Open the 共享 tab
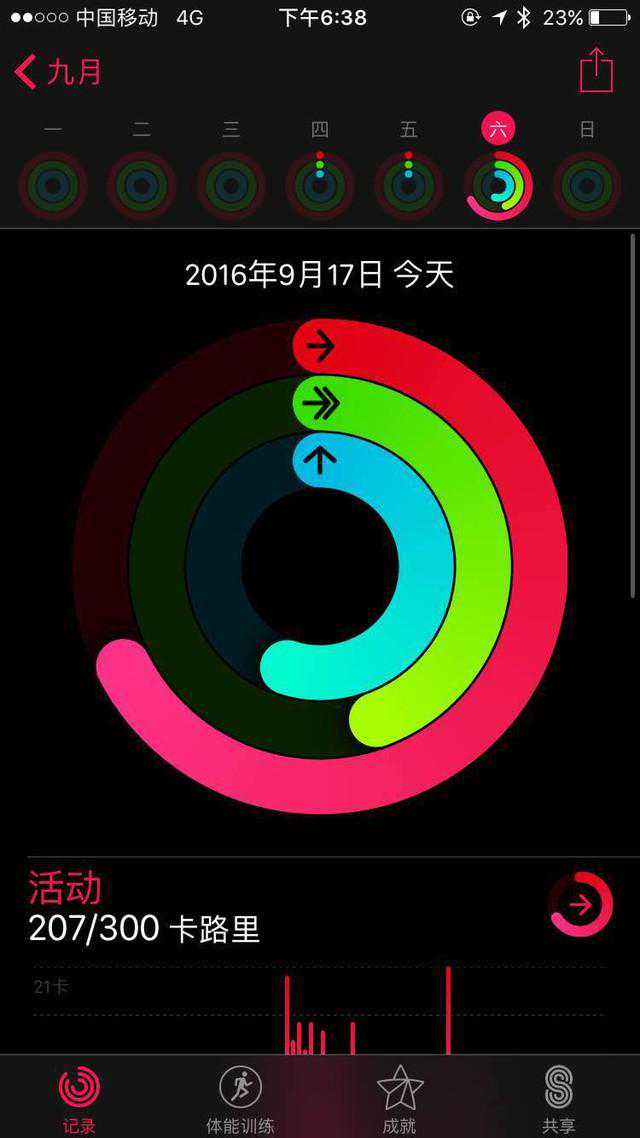This screenshot has width=640, height=1138. (x=559, y=1097)
